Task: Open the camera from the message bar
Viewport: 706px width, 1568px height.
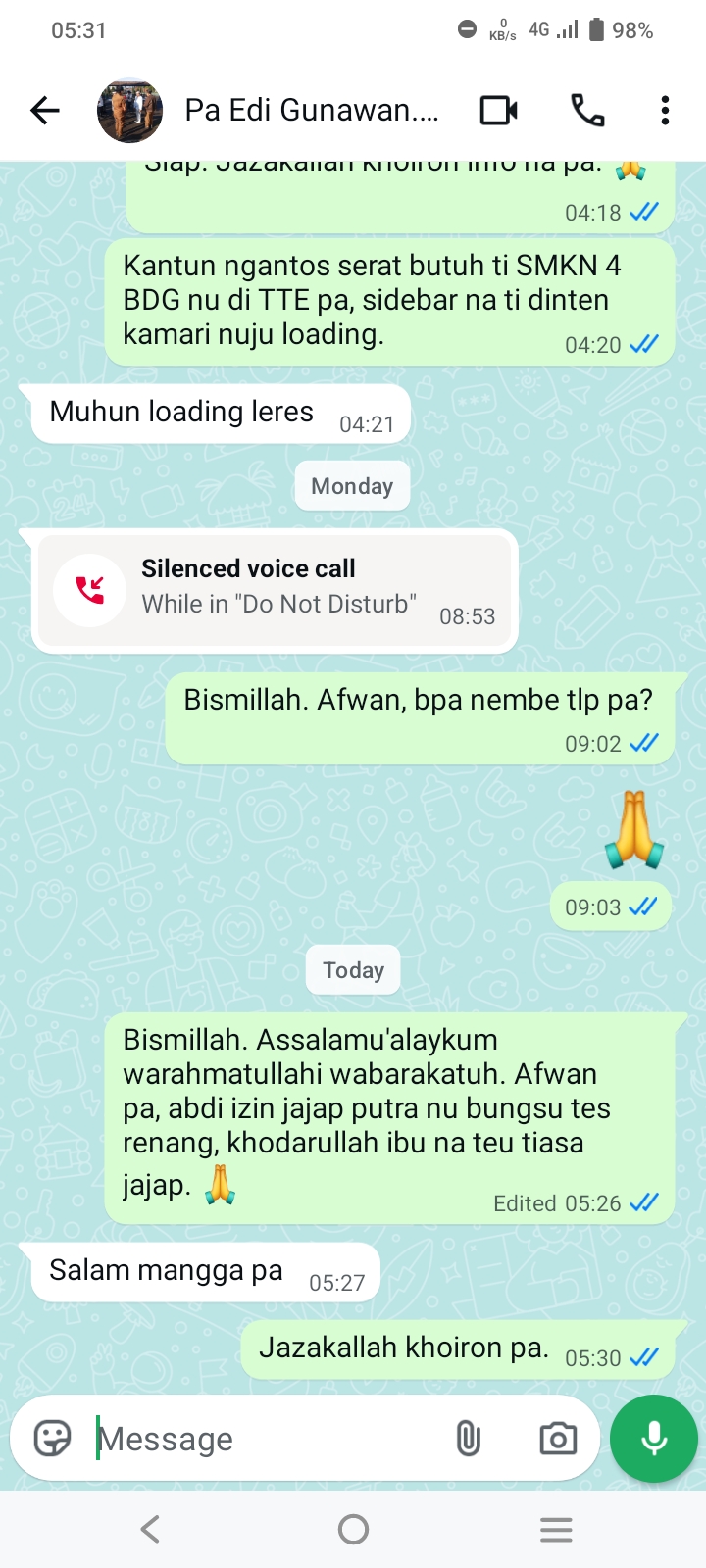Action: 558,1439
